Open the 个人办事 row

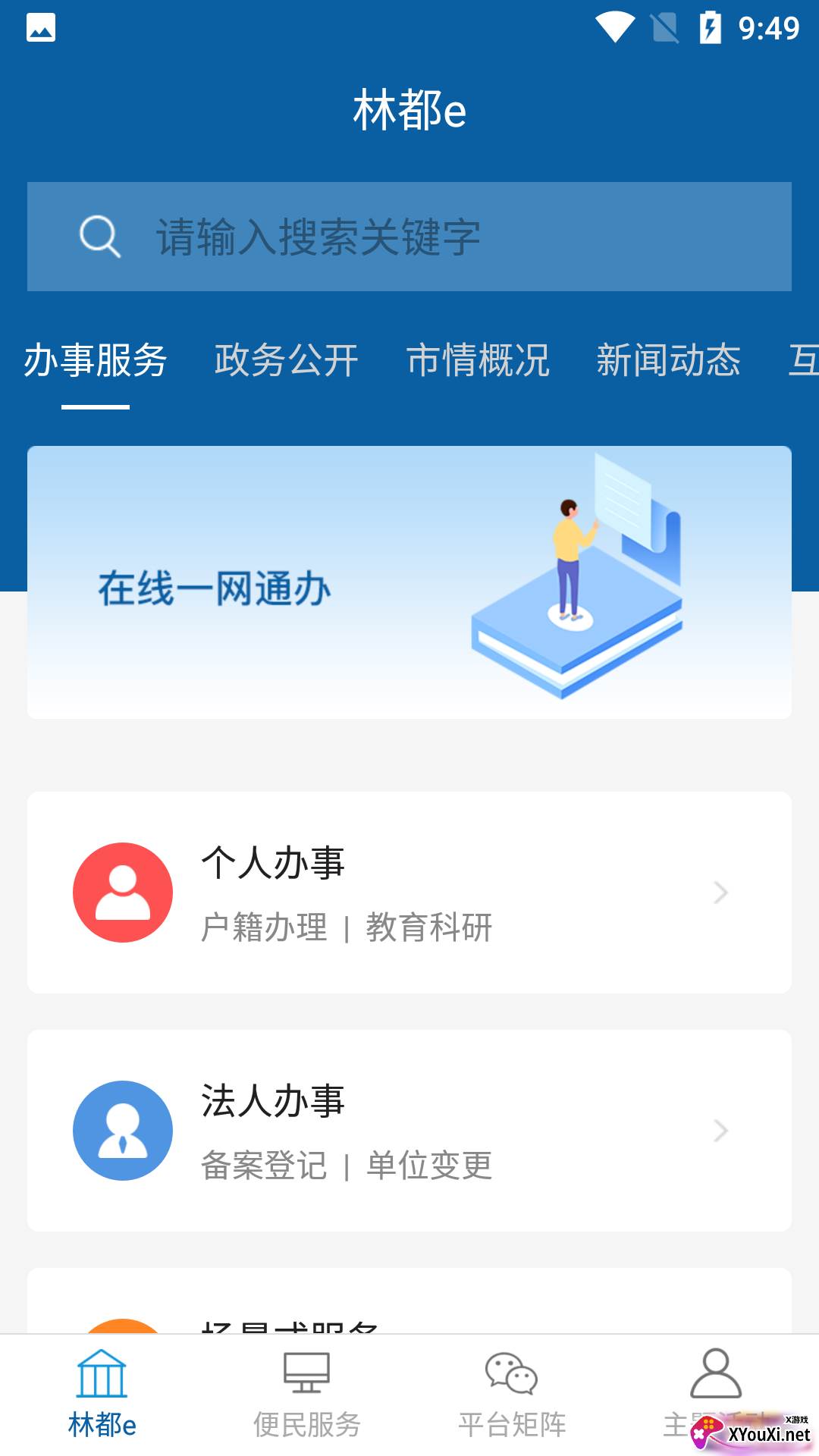[409, 893]
